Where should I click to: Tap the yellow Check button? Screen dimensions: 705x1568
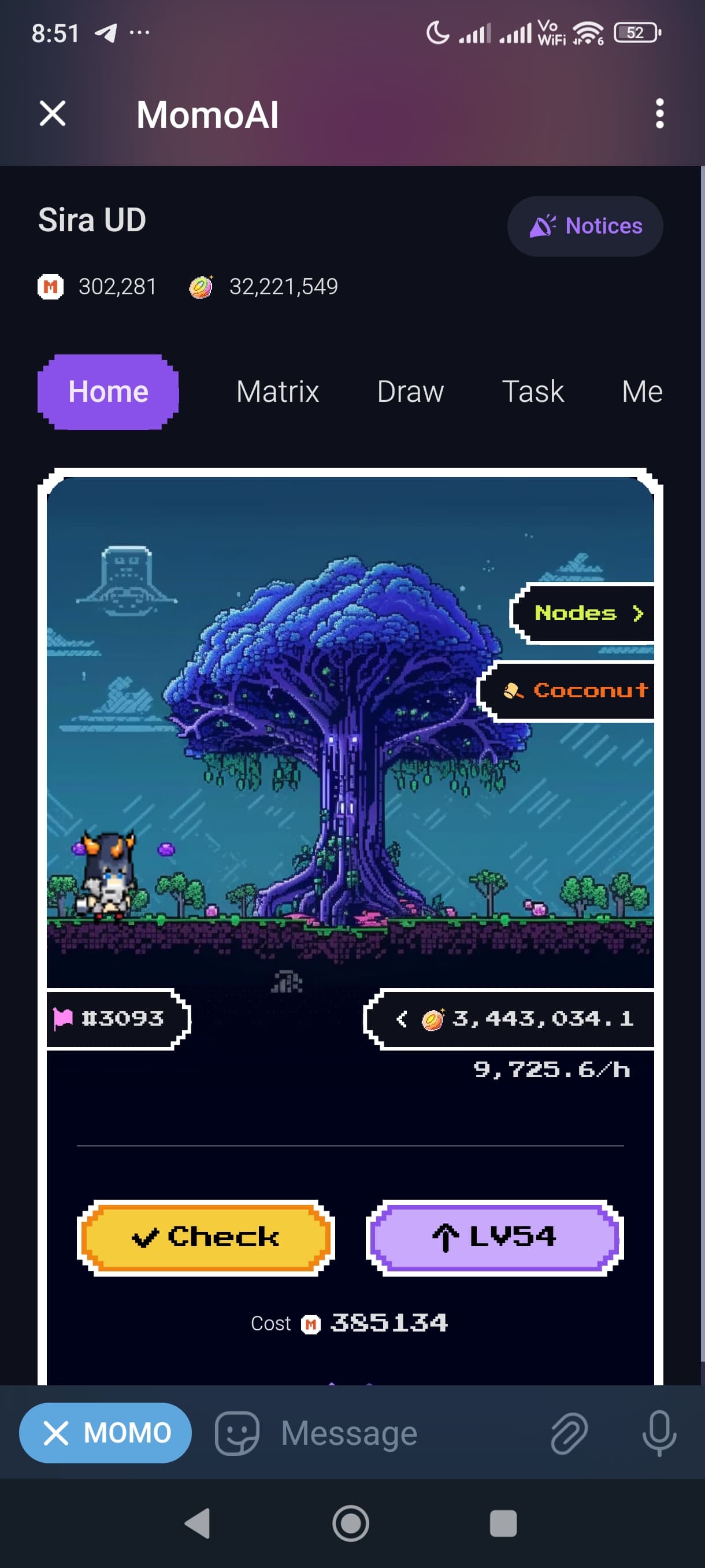click(x=206, y=1237)
